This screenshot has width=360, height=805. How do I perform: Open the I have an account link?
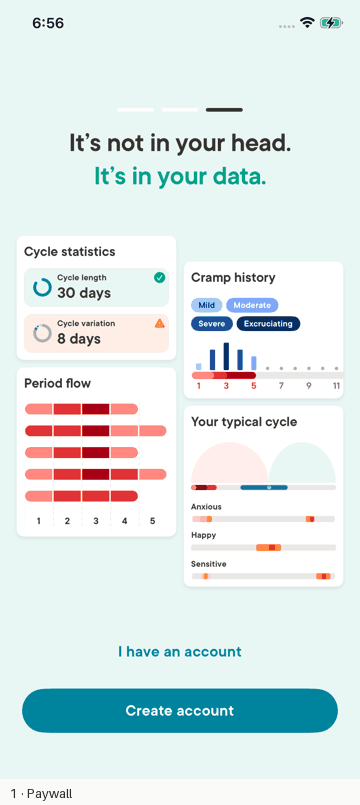click(x=180, y=651)
